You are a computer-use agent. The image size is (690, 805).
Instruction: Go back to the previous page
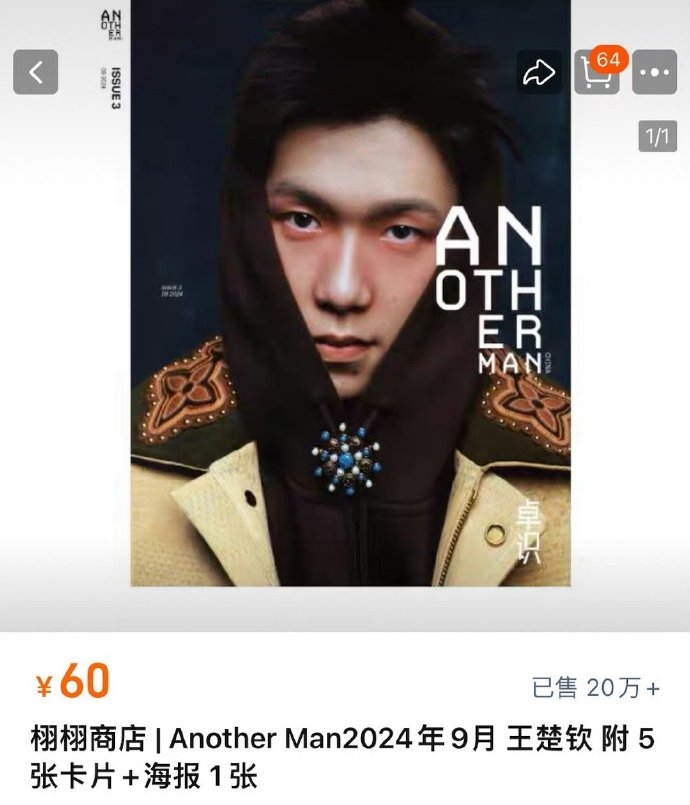[35, 72]
